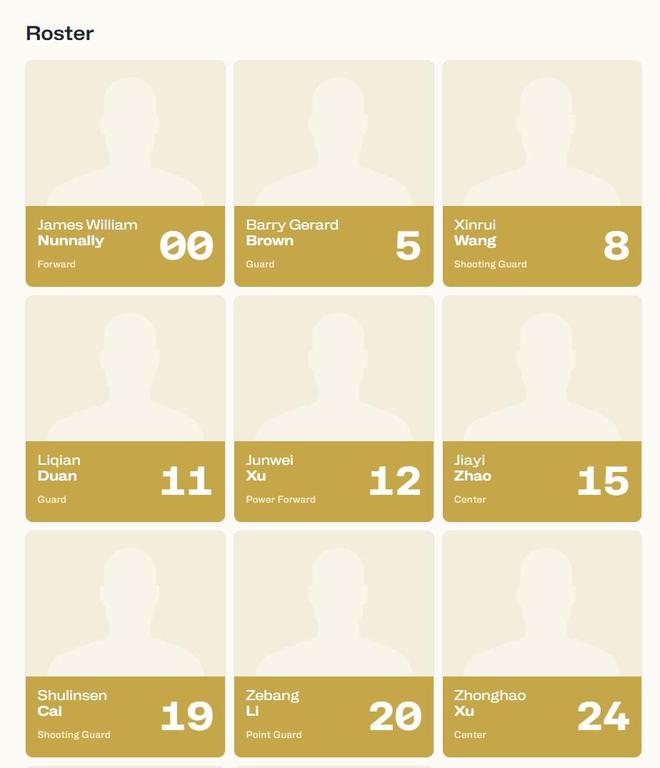View Zebang Li point guard profile
The image size is (660, 768).
tap(333, 643)
